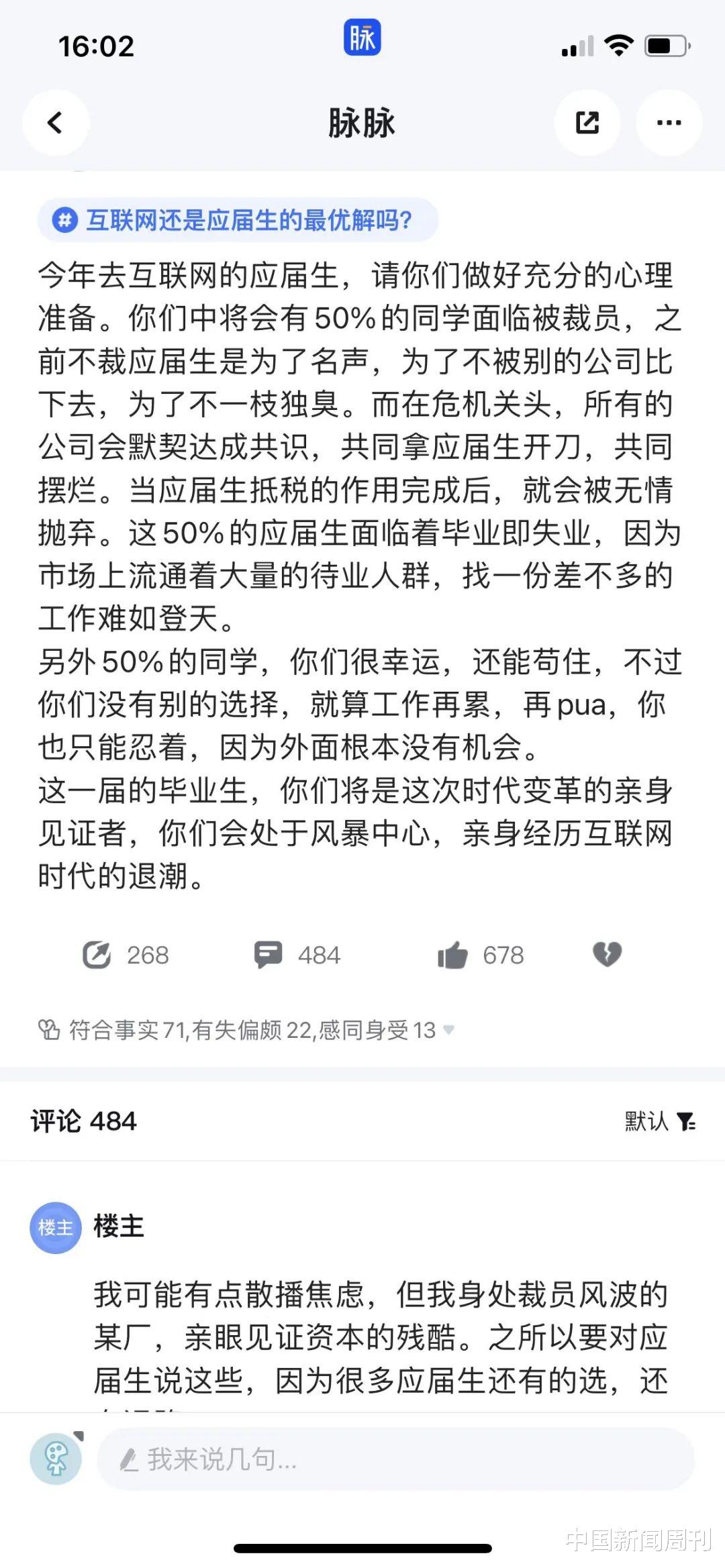The width and height of the screenshot is (725, 1568).
Task: Click the repost icon showing 268
Action: click(x=101, y=955)
